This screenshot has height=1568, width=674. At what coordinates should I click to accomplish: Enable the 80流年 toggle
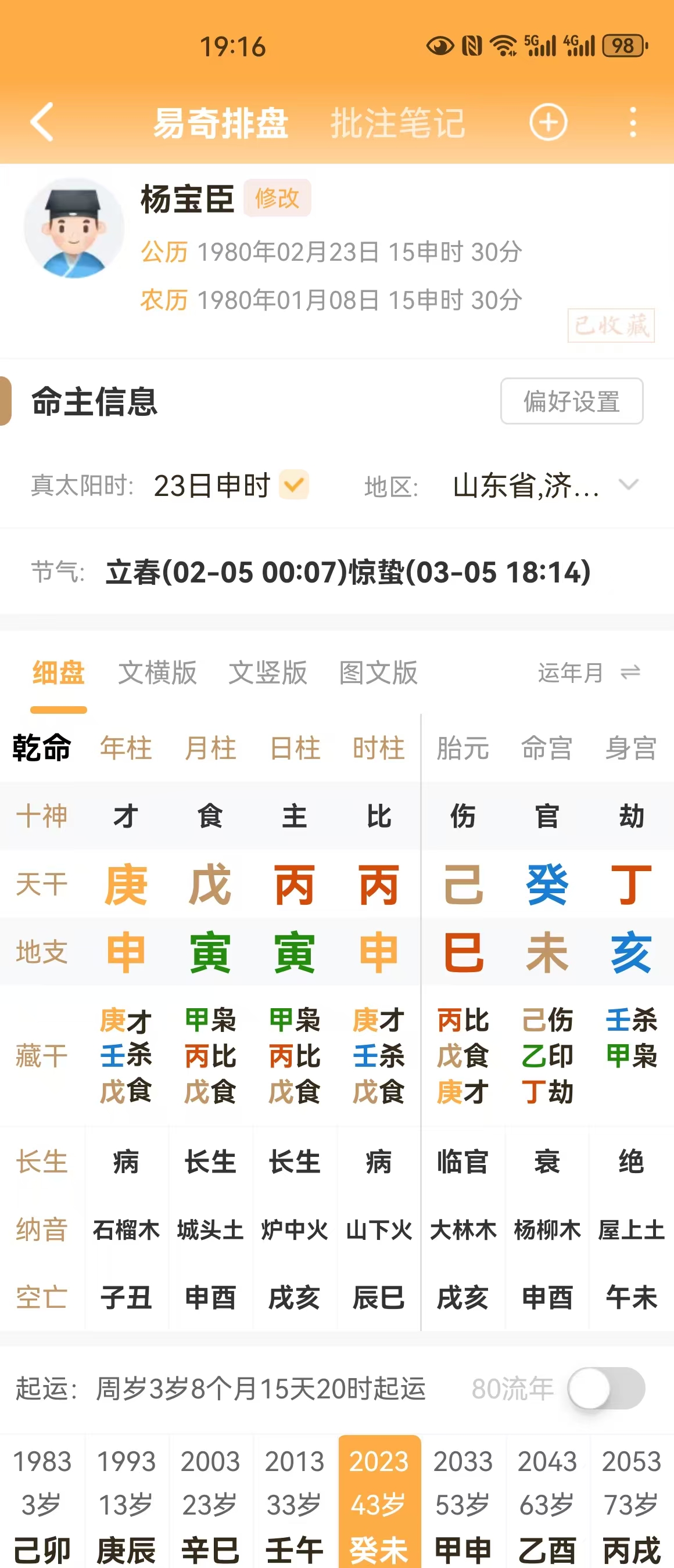(606, 1389)
